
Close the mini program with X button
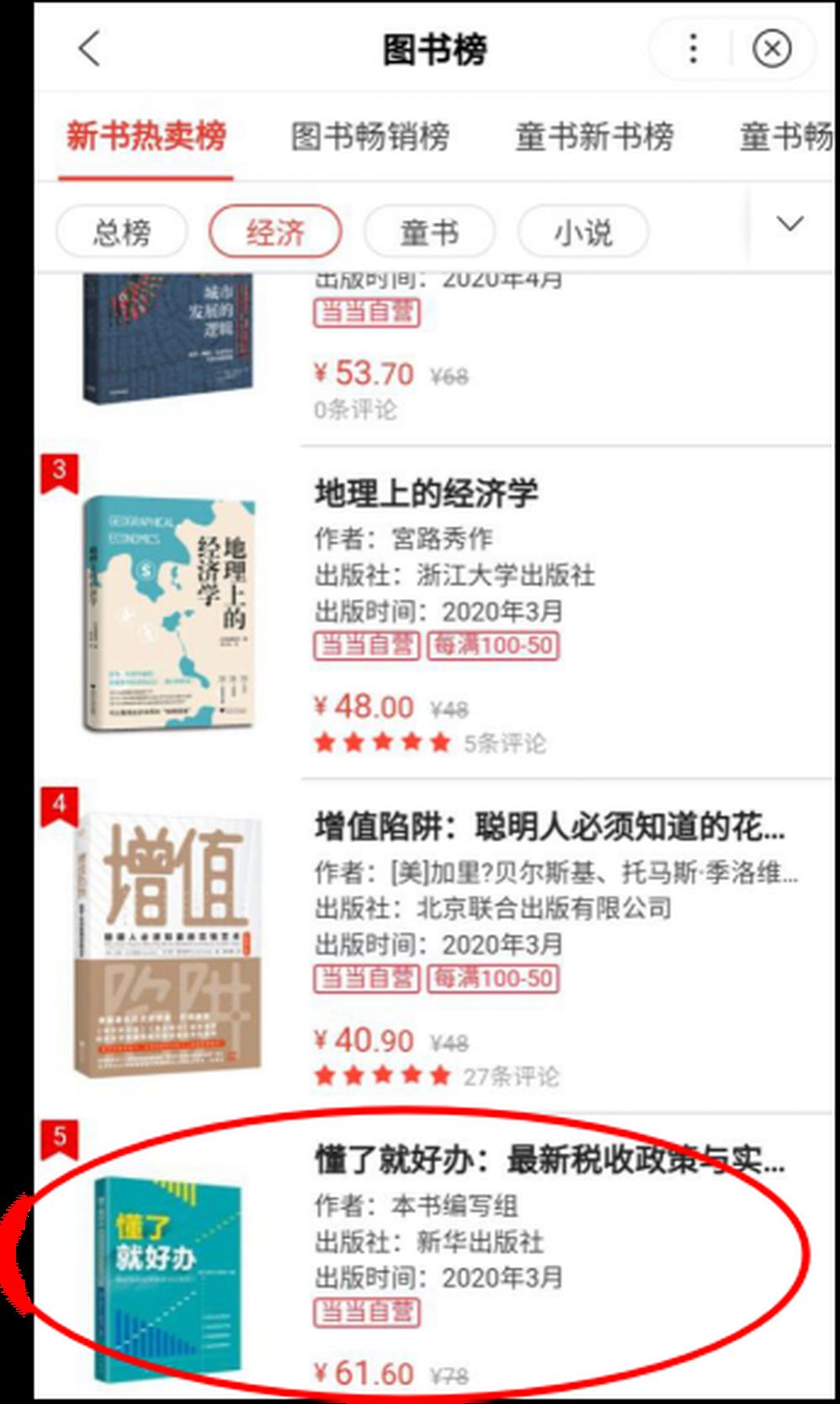click(771, 49)
